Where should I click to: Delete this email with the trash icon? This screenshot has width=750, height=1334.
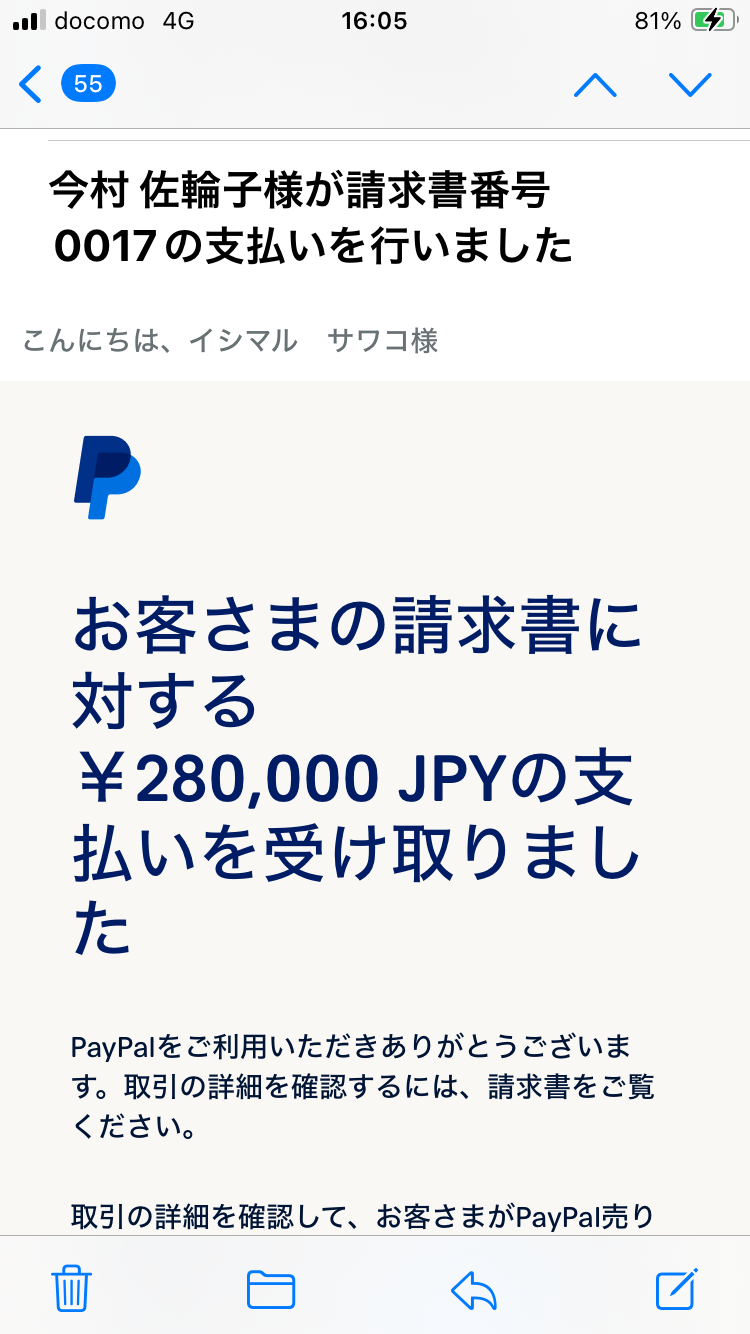pos(72,1287)
